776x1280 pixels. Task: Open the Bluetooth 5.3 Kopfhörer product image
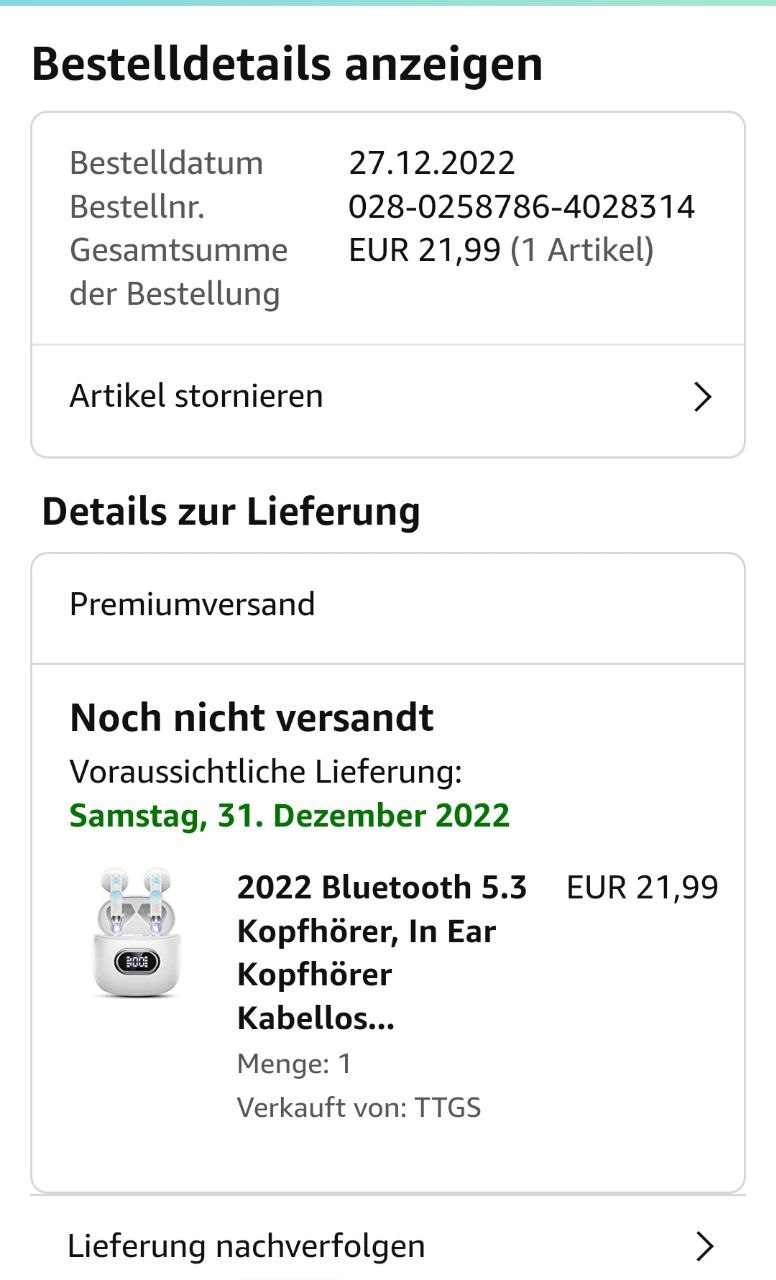pos(136,932)
